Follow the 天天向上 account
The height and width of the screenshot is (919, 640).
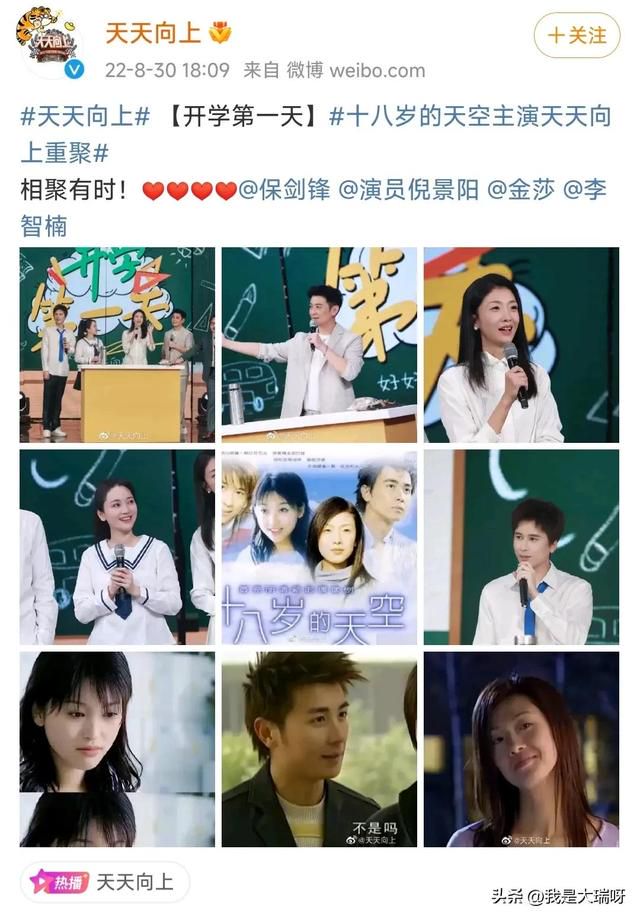(x=575, y=35)
